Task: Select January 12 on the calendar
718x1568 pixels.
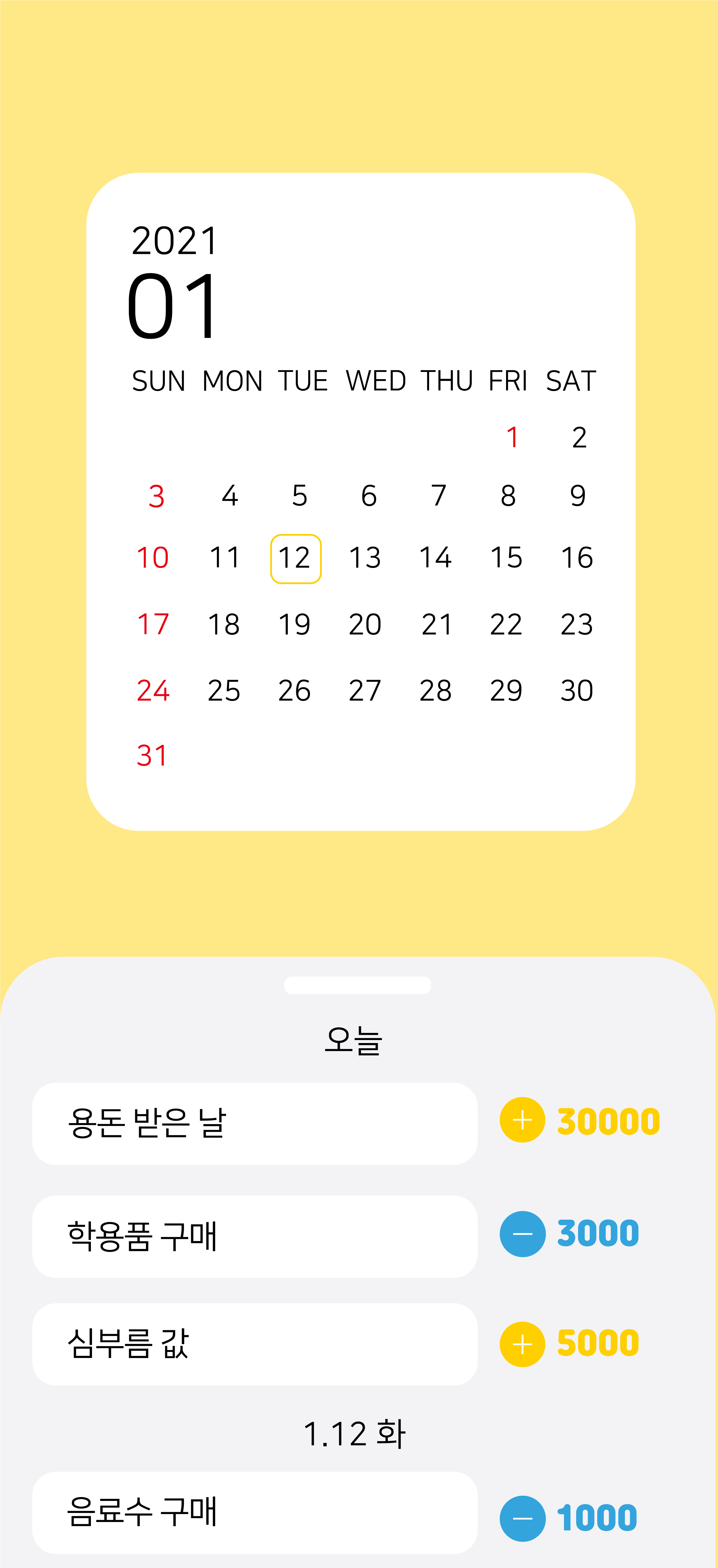Action: [296, 558]
